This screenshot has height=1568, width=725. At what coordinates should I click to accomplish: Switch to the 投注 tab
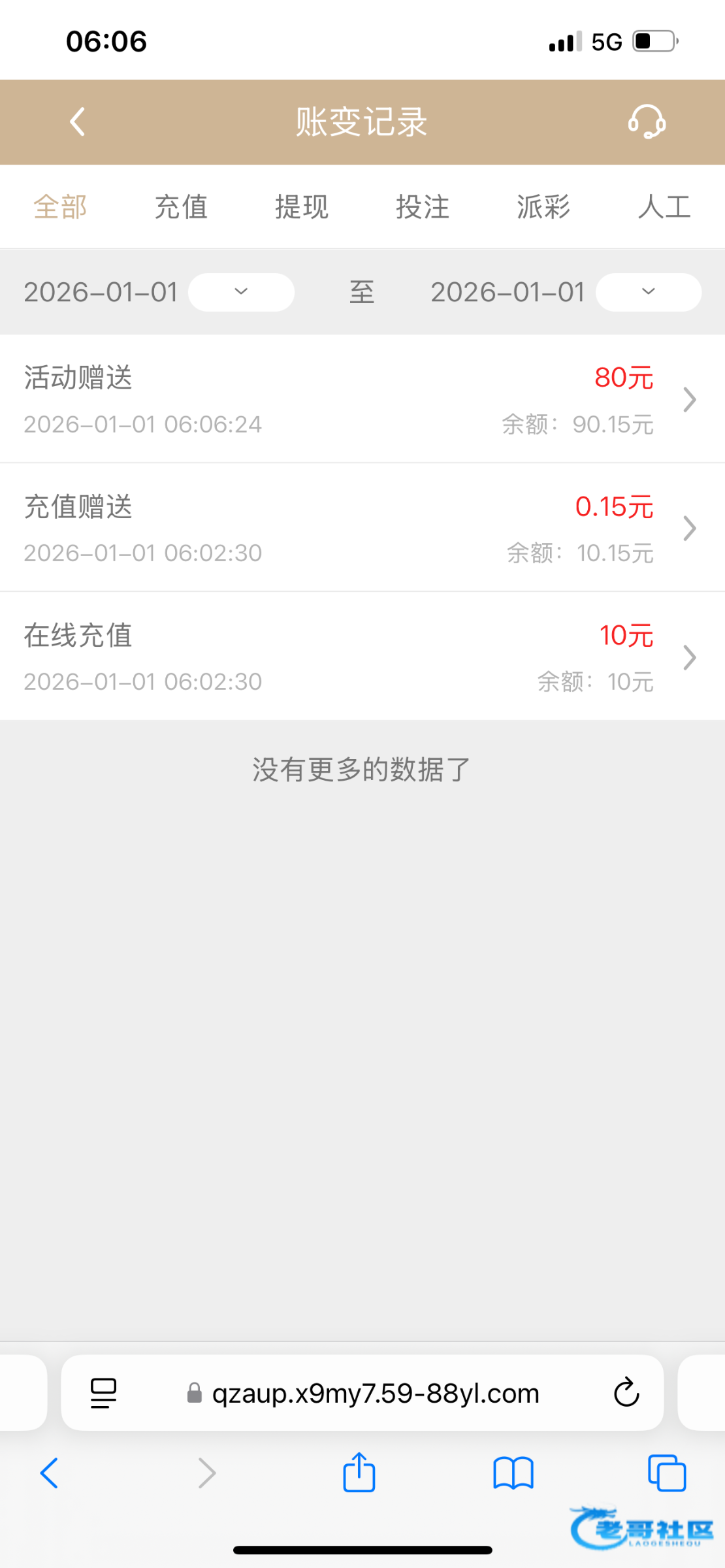click(x=423, y=207)
